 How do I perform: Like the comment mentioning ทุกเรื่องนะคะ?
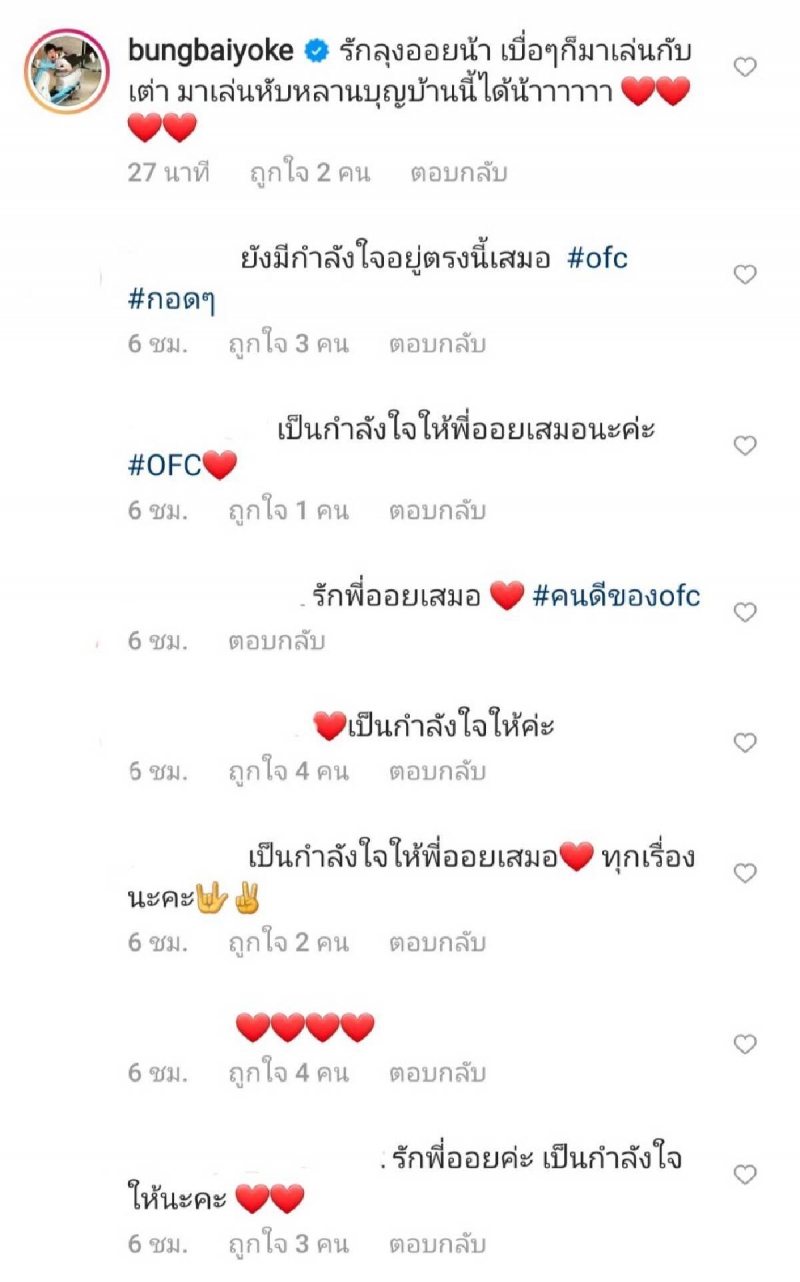745,874
